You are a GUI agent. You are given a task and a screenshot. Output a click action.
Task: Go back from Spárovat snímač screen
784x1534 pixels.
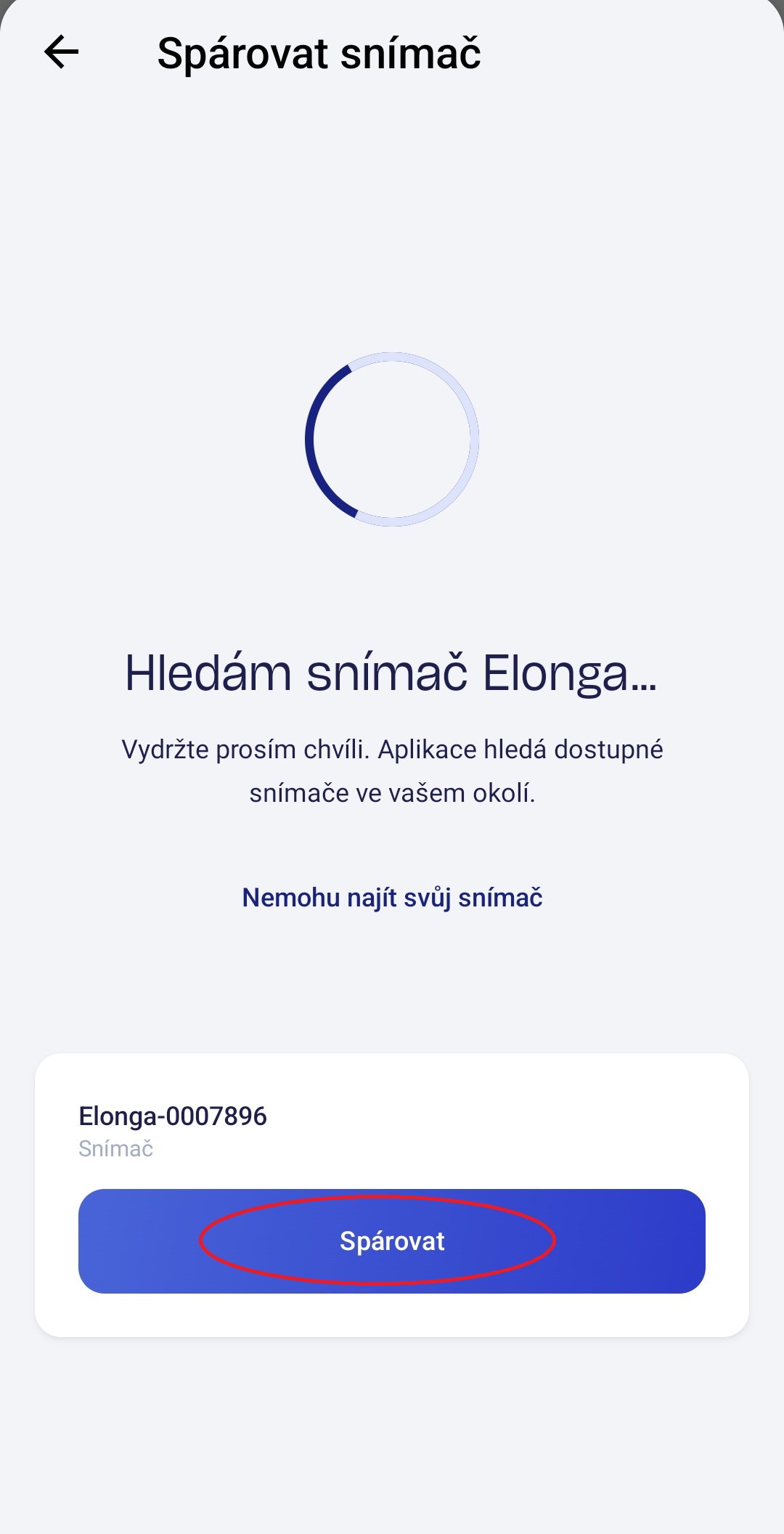pyautogui.click(x=62, y=52)
